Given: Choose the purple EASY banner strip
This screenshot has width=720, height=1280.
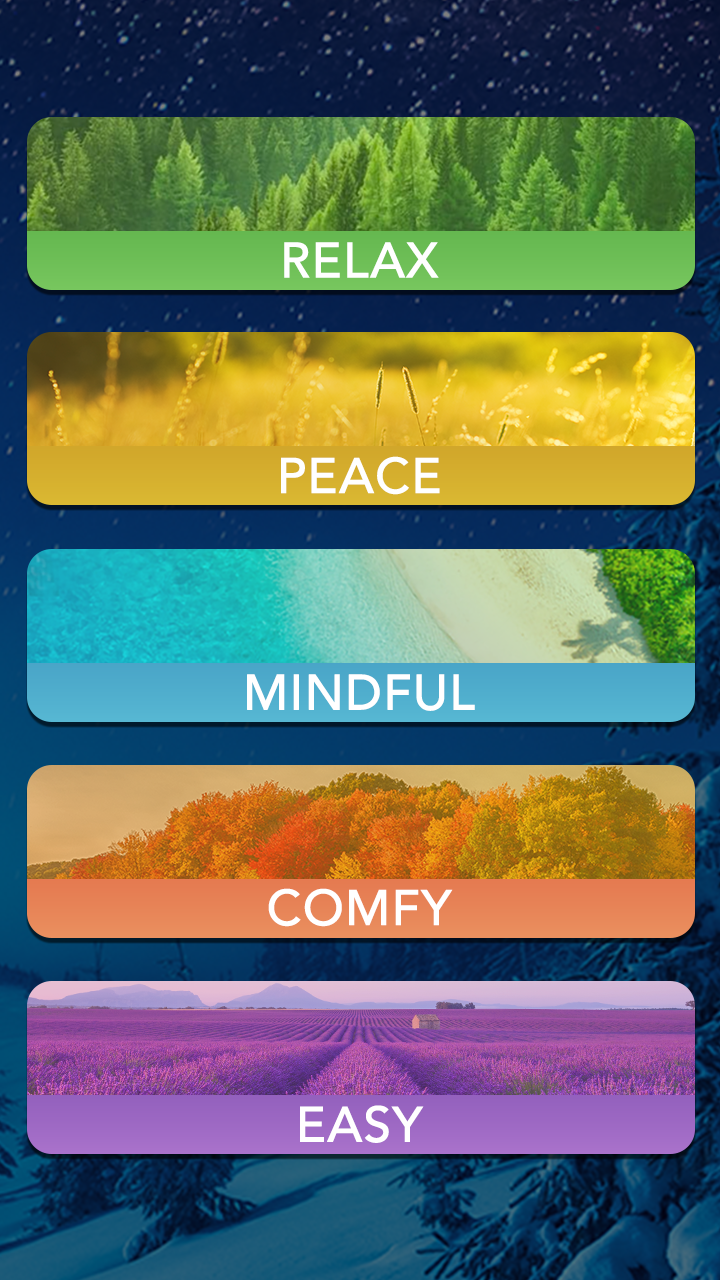Looking at the screenshot, I should tap(360, 1122).
